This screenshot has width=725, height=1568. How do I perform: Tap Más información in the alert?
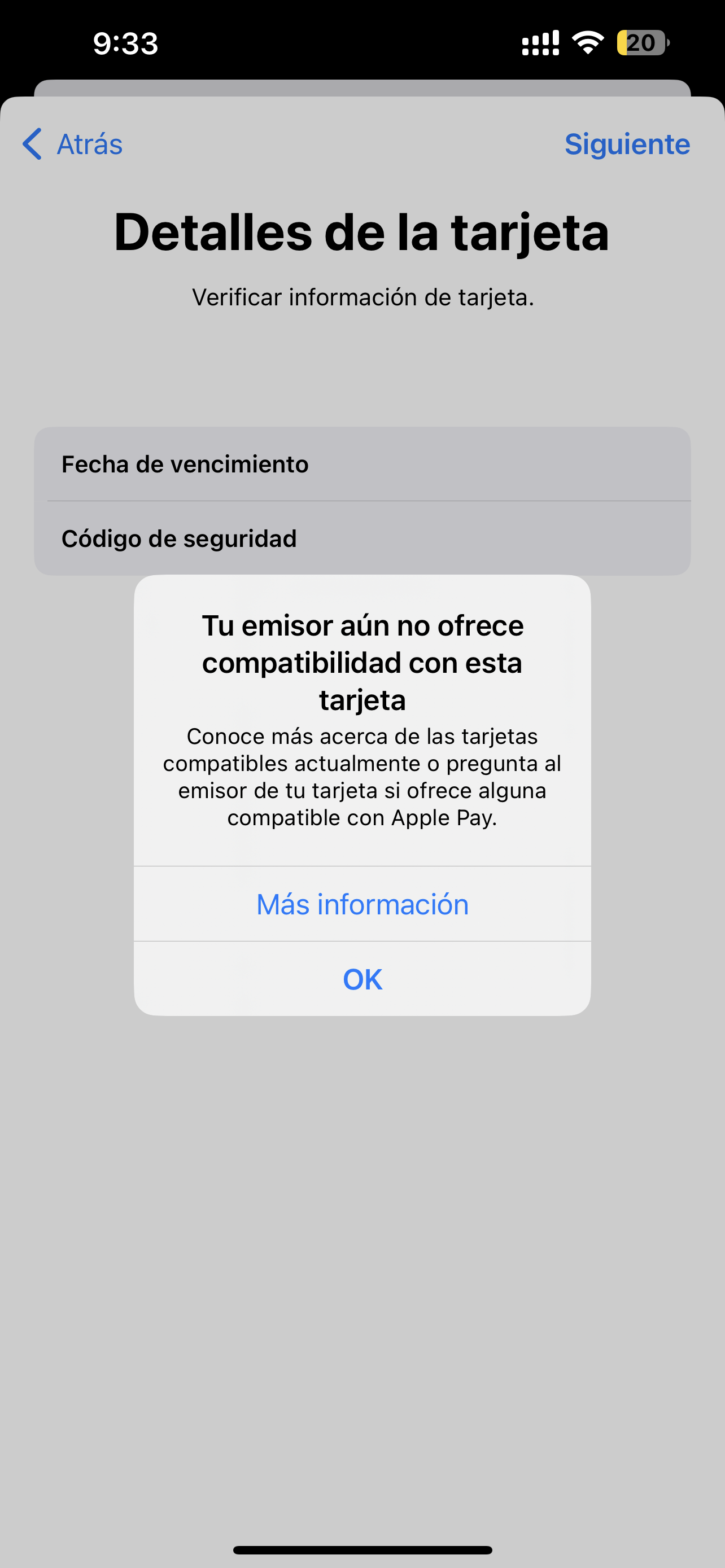[362, 904]
